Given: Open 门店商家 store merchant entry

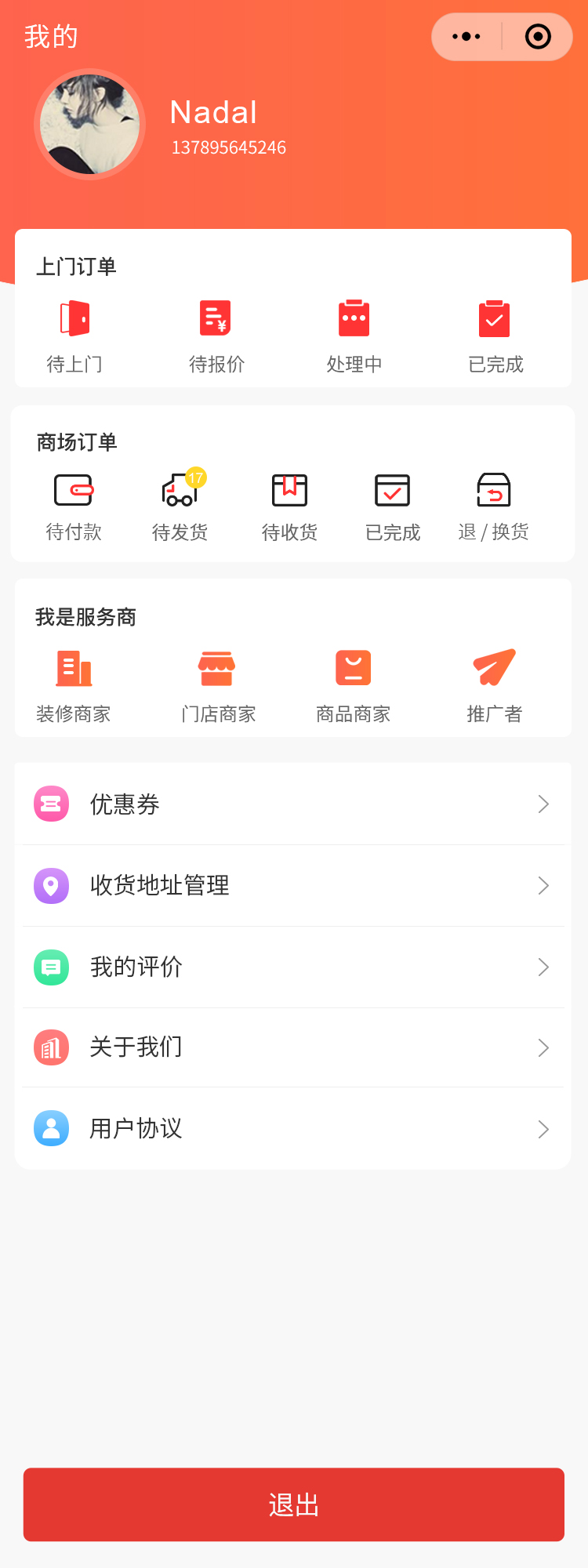Looking at the screenshot, I should pos(217,684).
